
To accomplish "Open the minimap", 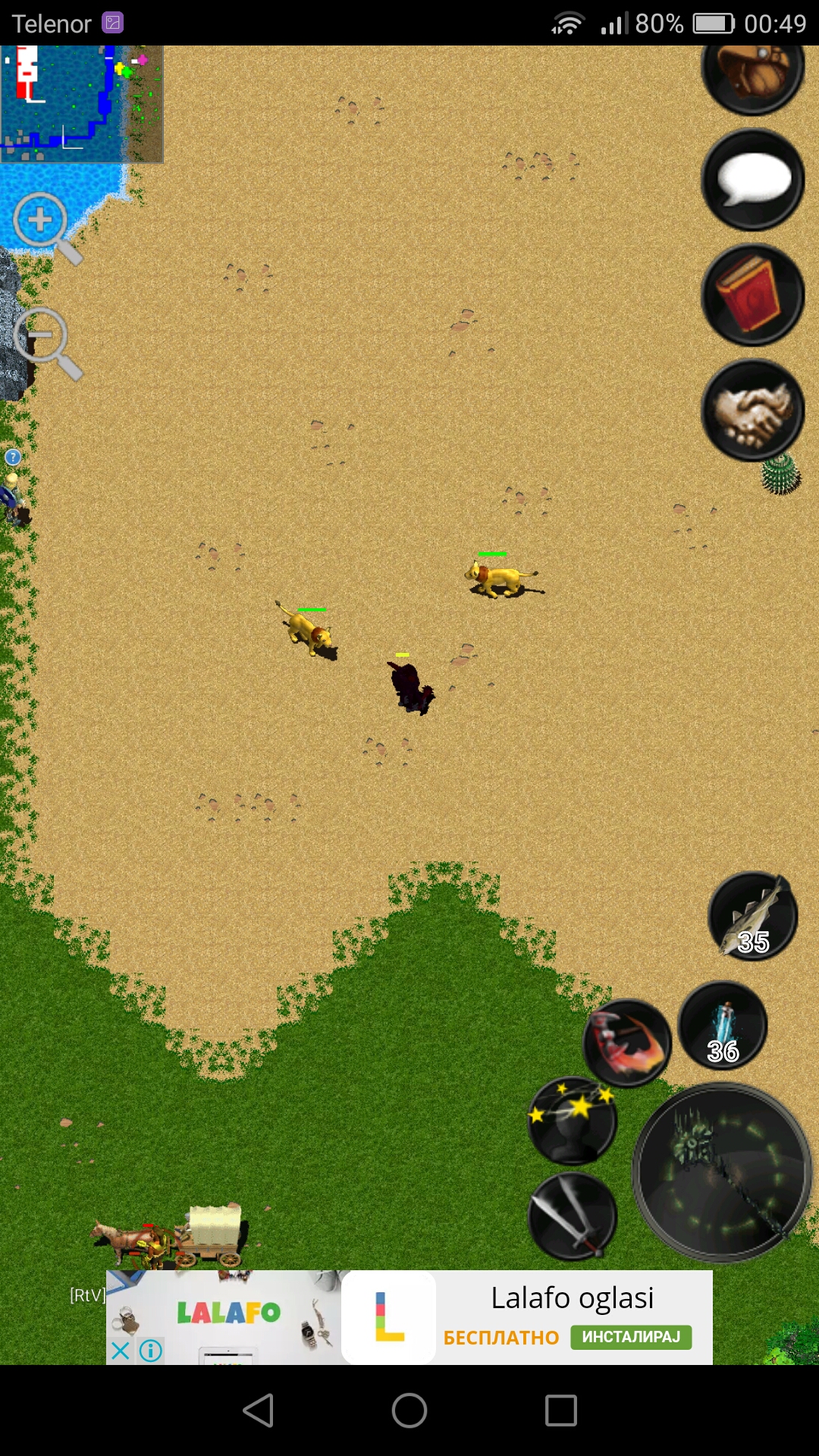I will 81,104.
